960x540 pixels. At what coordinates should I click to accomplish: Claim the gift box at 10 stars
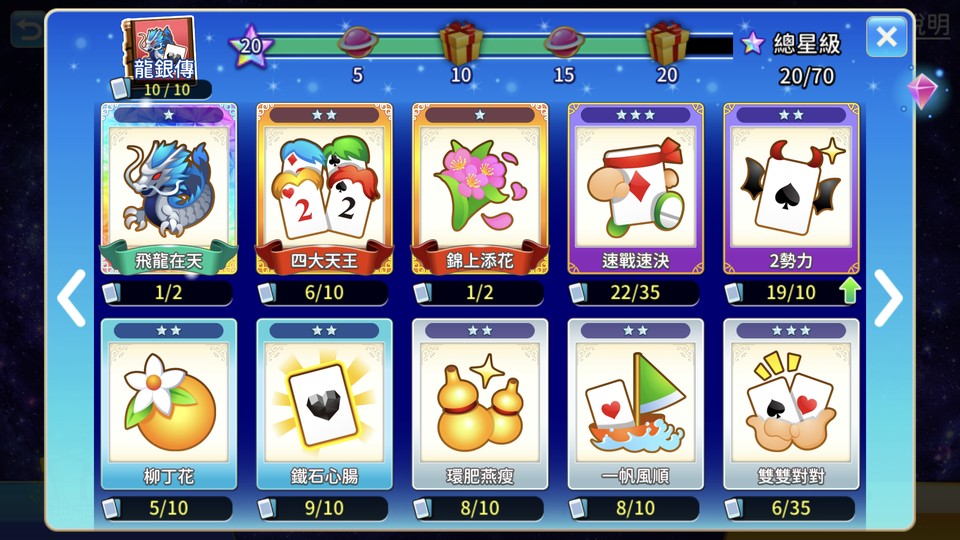coord(461,43)
